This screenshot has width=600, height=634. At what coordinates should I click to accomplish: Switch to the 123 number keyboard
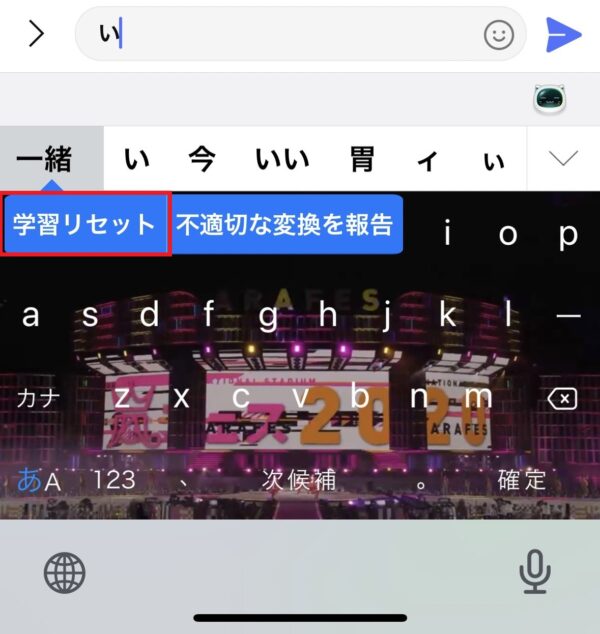pos(113,479)
